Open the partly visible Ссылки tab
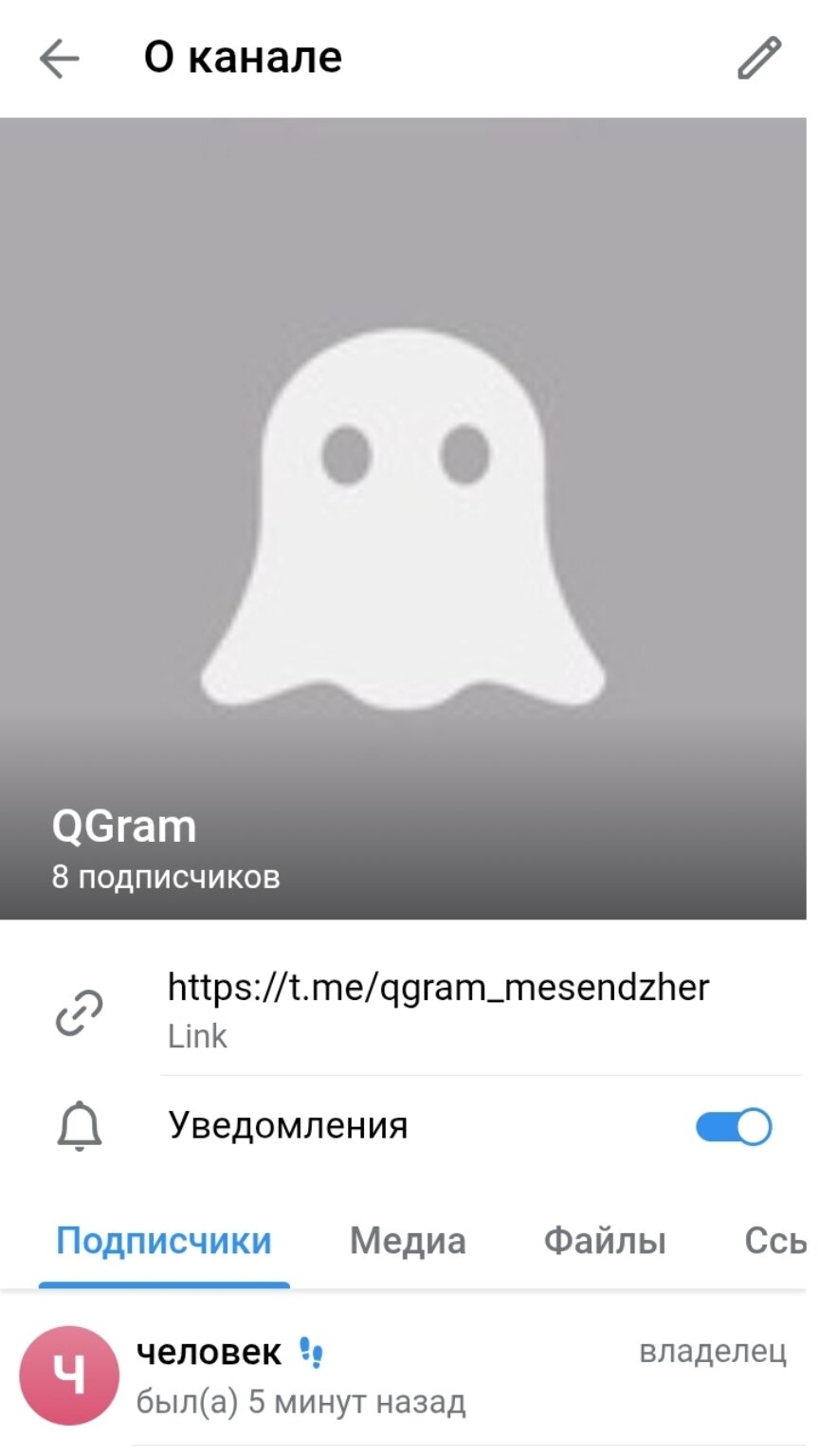 tap(775, 1241)
